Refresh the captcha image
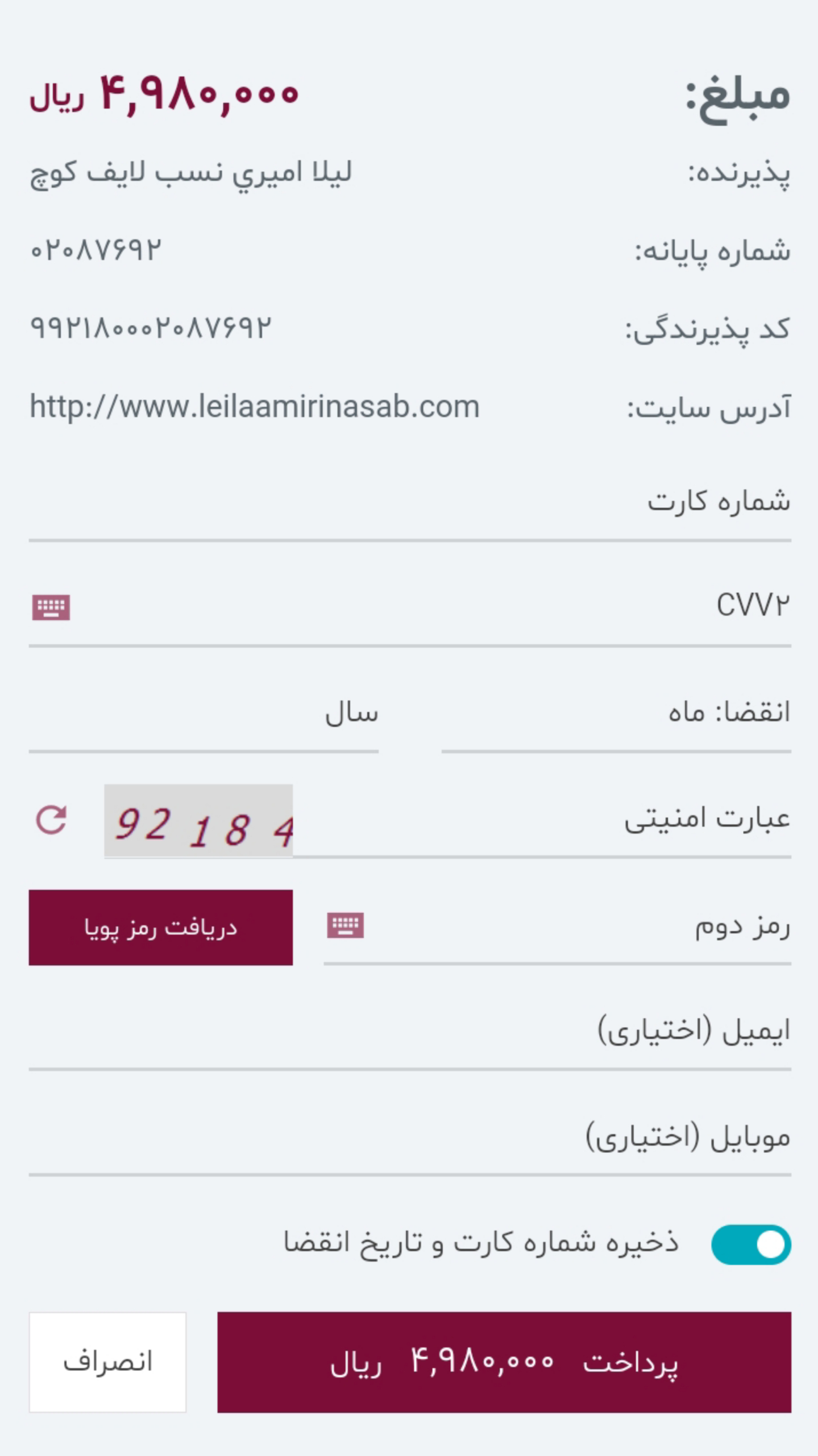This screenshot has height=1456, width=818. tap(51, 820)
